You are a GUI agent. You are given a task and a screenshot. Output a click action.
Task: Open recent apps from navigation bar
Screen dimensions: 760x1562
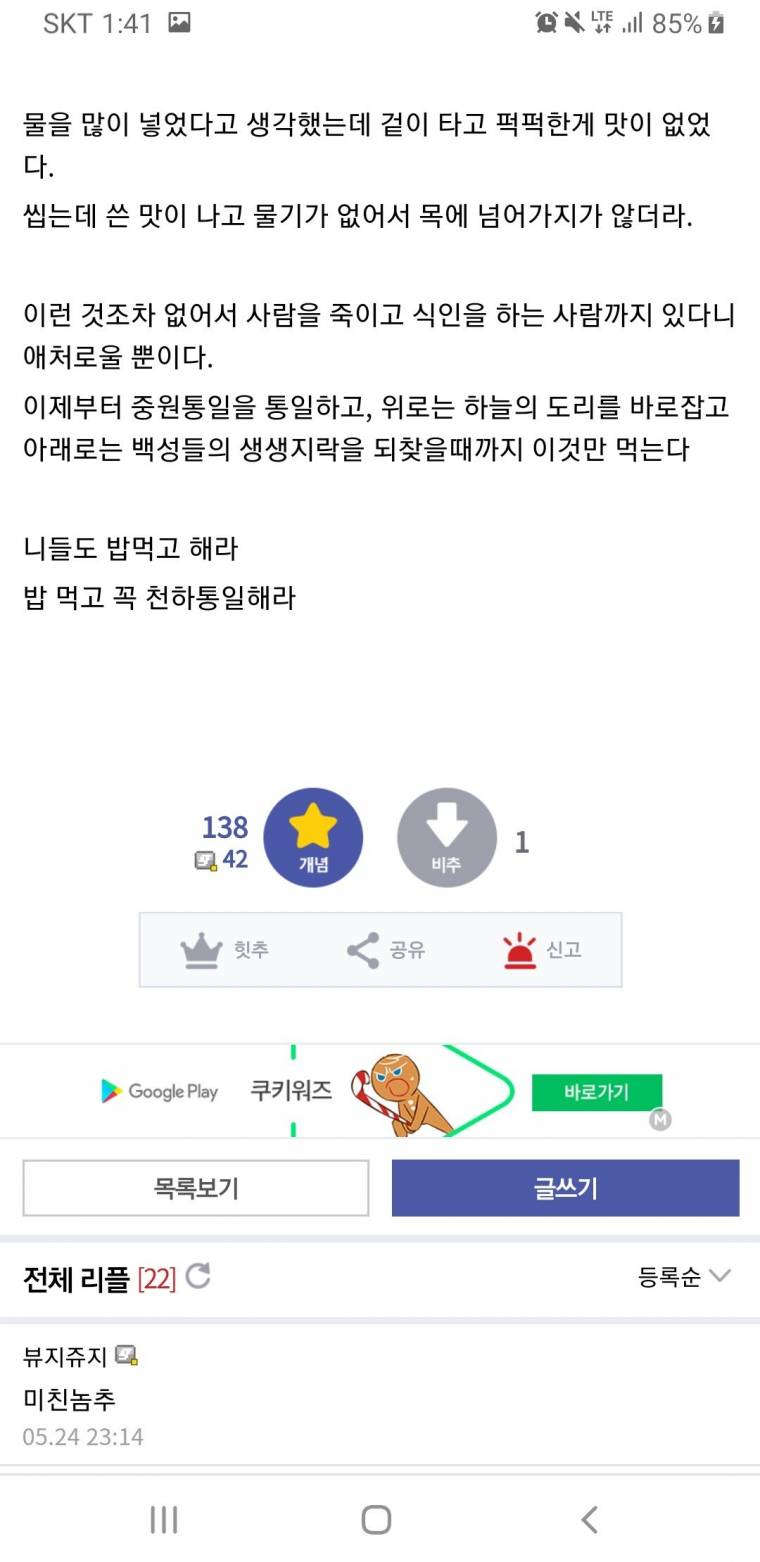pos(164,1519)
